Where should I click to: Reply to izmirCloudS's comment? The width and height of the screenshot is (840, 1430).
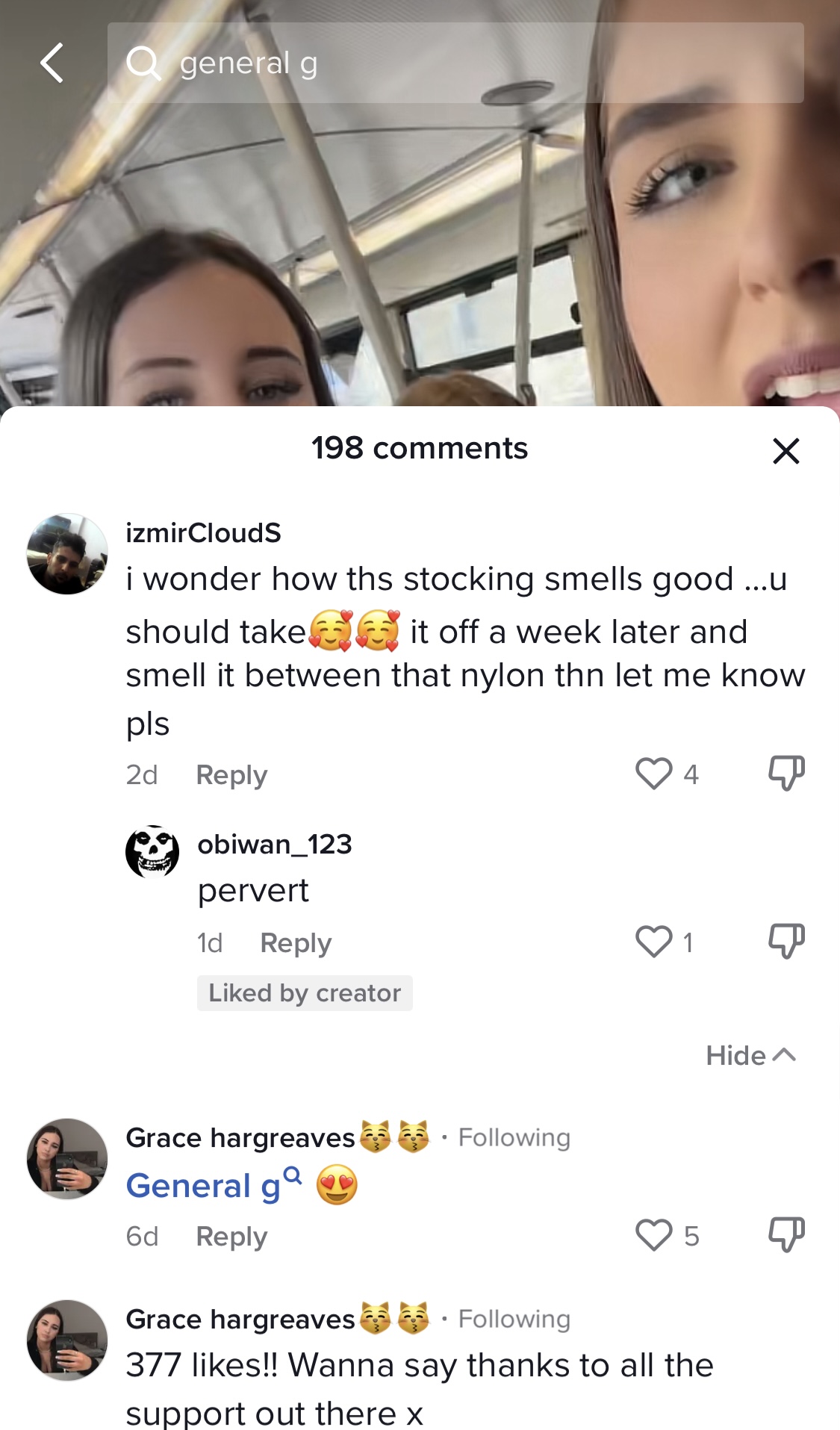231,774
